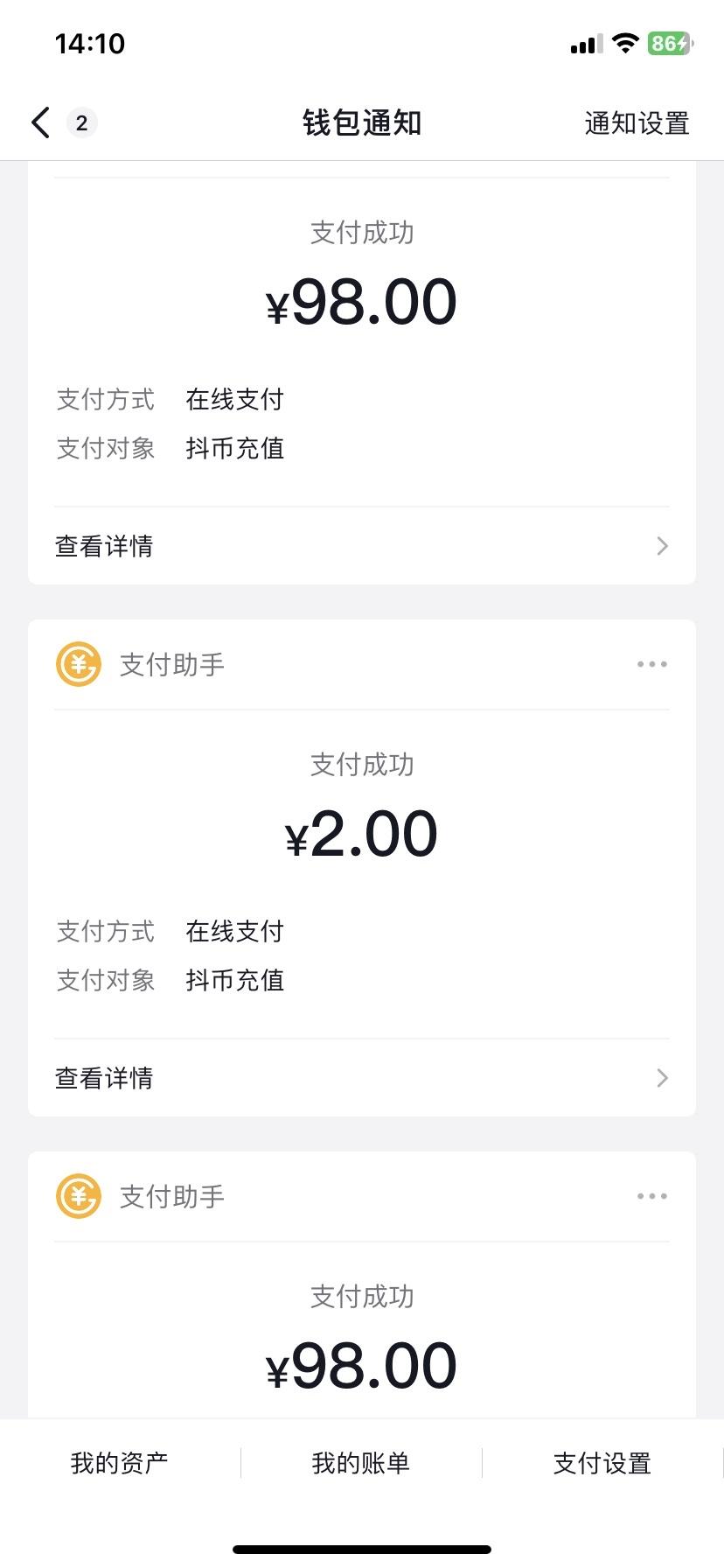This screenshot has width=724, height=1568.
Task: Open the more options on the ¥2.00 payment card
Action: [x=651, y=665]
